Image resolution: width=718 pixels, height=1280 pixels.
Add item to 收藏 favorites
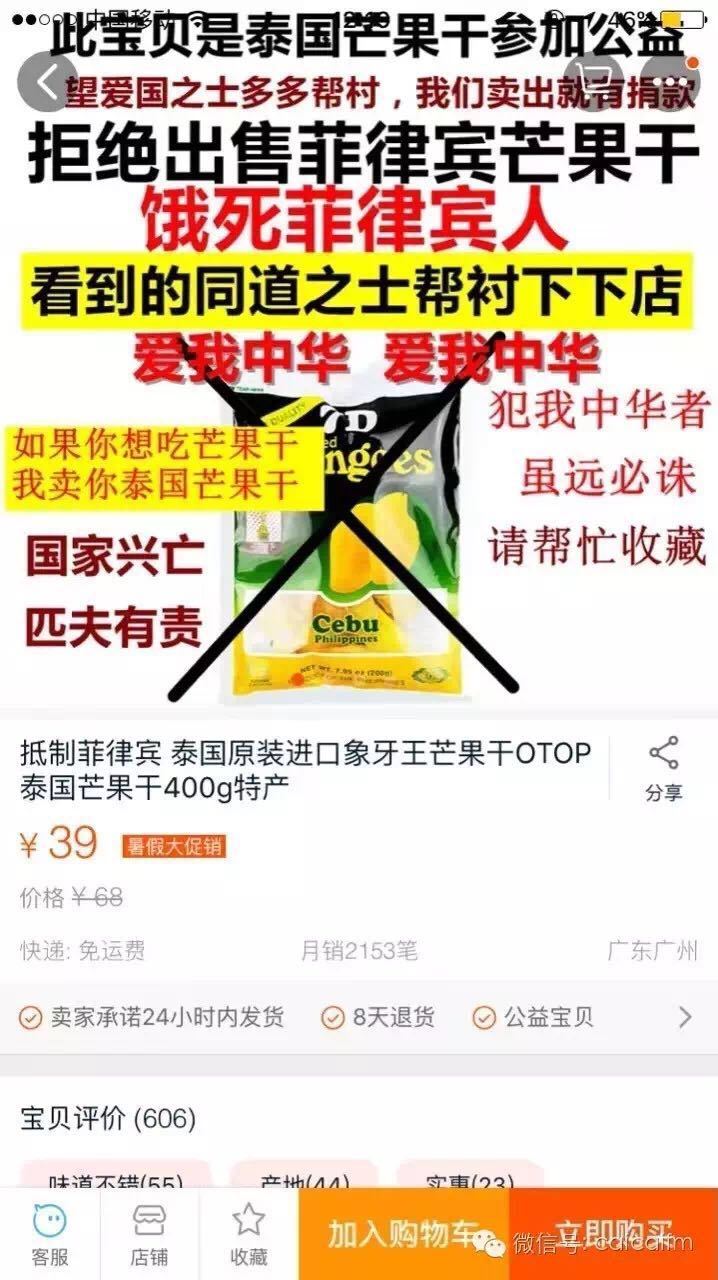coord(248,1235)
